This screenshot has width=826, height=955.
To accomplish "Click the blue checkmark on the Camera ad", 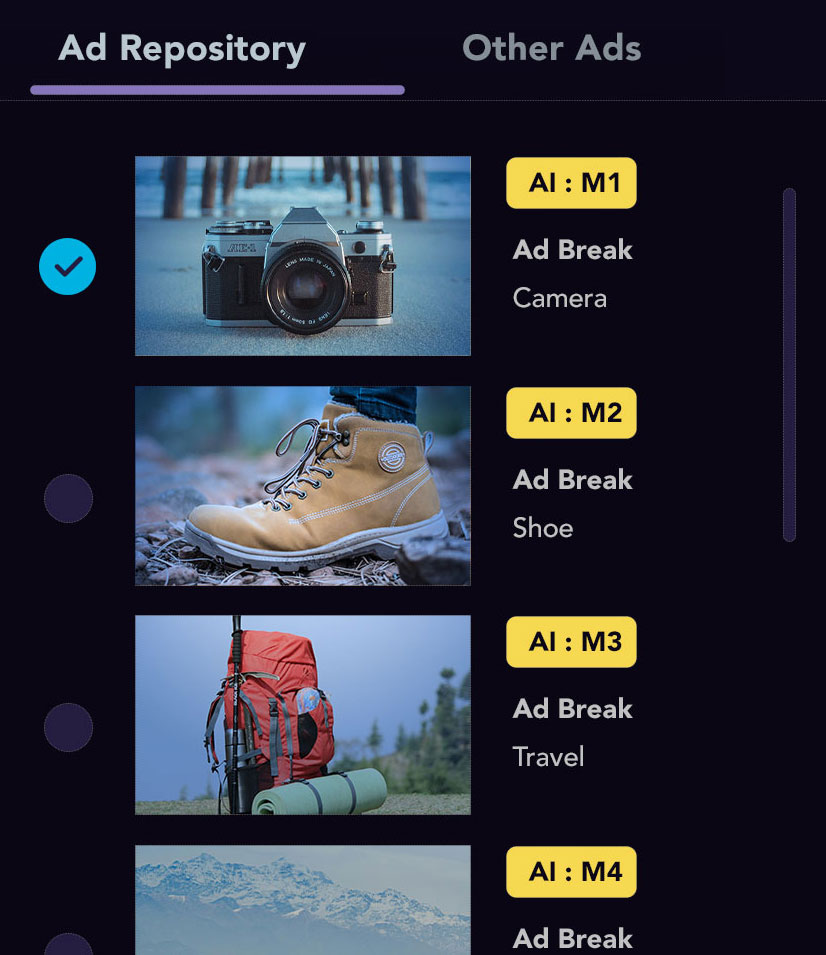I will click(x=67, y=267).
